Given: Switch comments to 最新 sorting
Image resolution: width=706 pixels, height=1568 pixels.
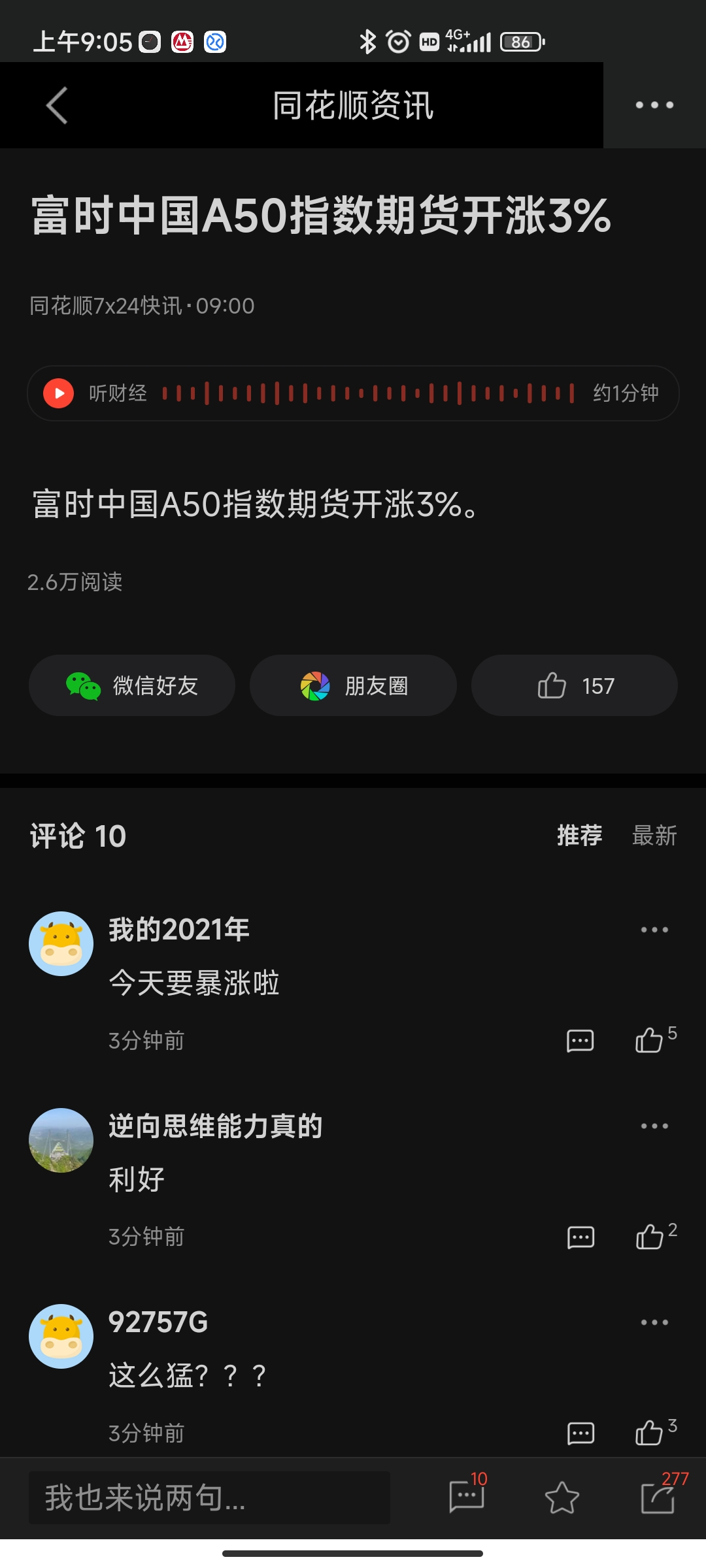Looking at the screenshot, I should click(x=654, y=836).
